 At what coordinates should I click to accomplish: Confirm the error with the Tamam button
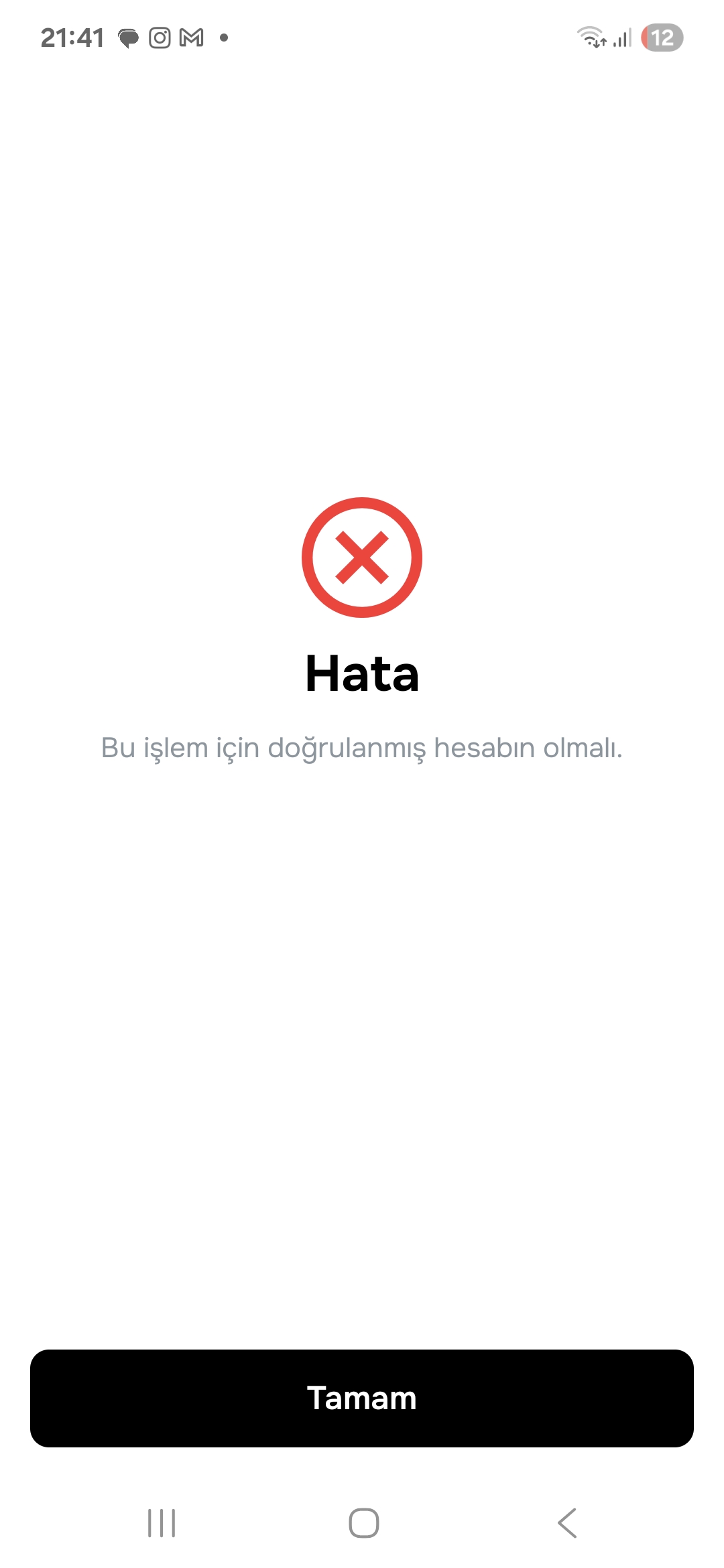(x=362, y=1398)
